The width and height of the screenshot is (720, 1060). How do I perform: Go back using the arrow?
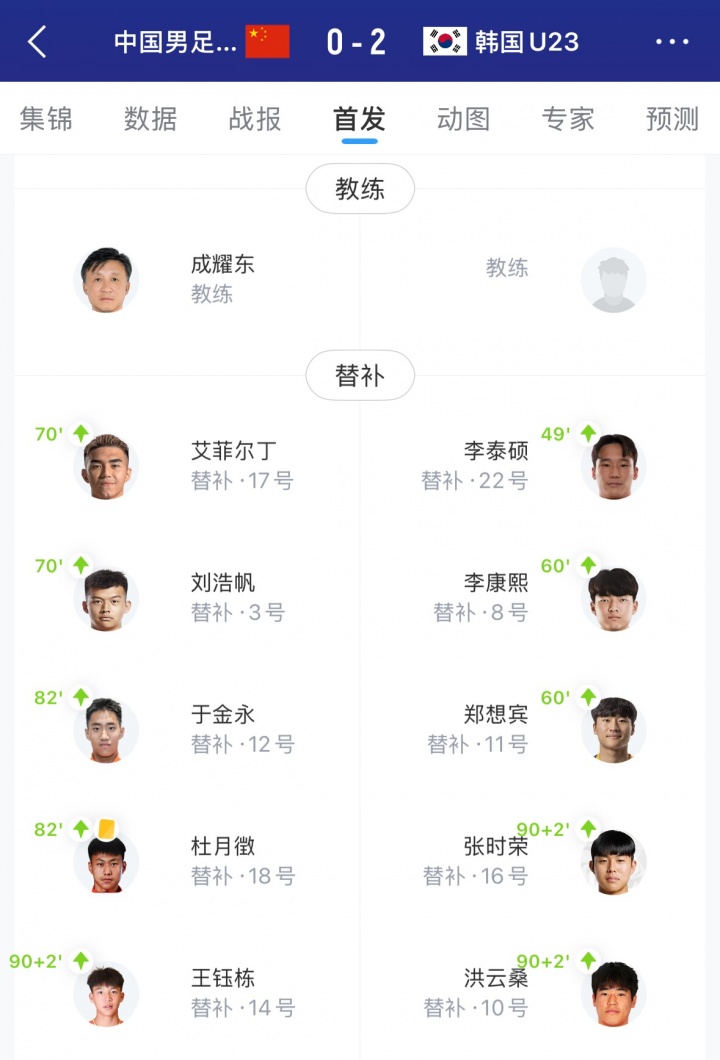pyautogui.click(x=38, y=42)
